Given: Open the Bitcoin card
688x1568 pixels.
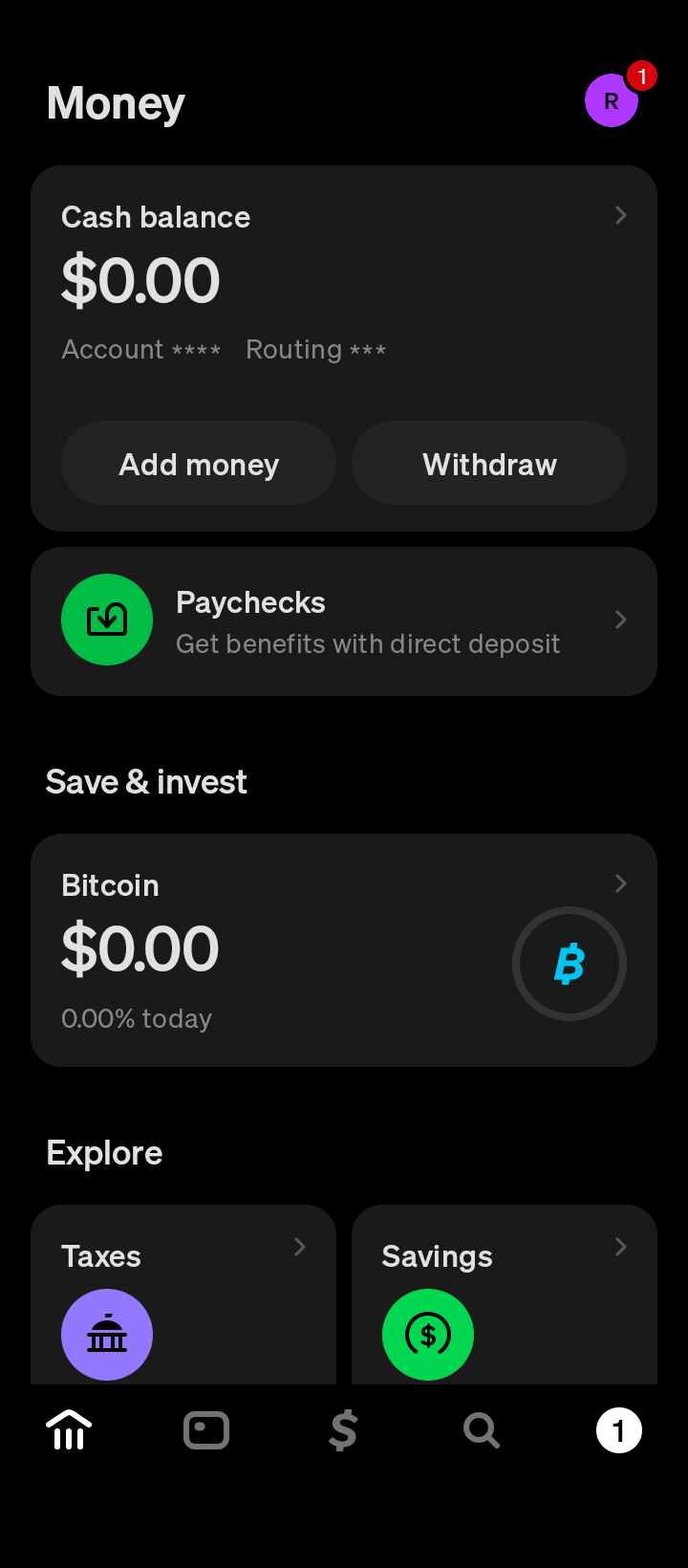Looking at the screenshot, I should coord(344,949).
